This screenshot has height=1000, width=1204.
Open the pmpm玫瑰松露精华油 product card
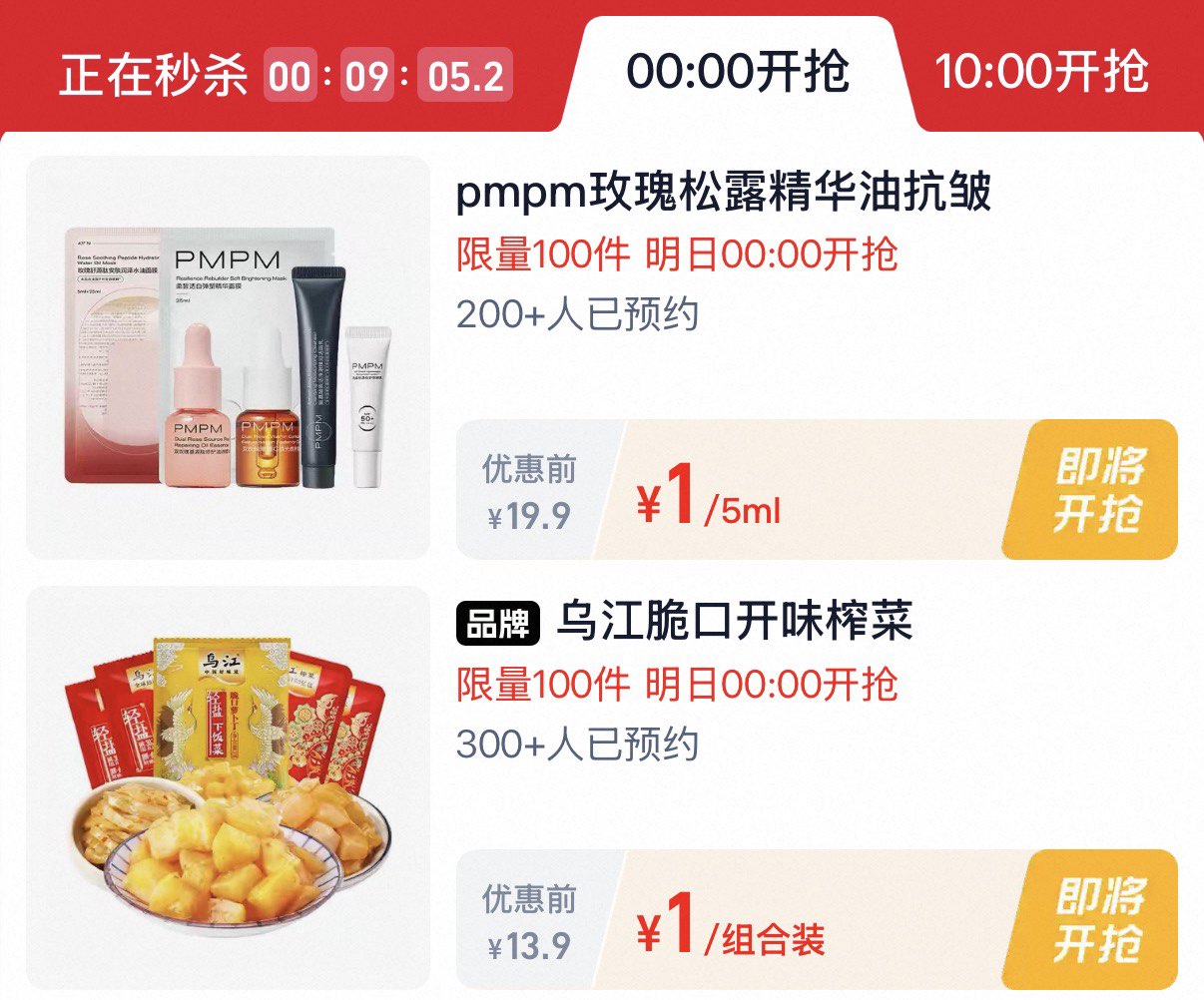[602, 357]
